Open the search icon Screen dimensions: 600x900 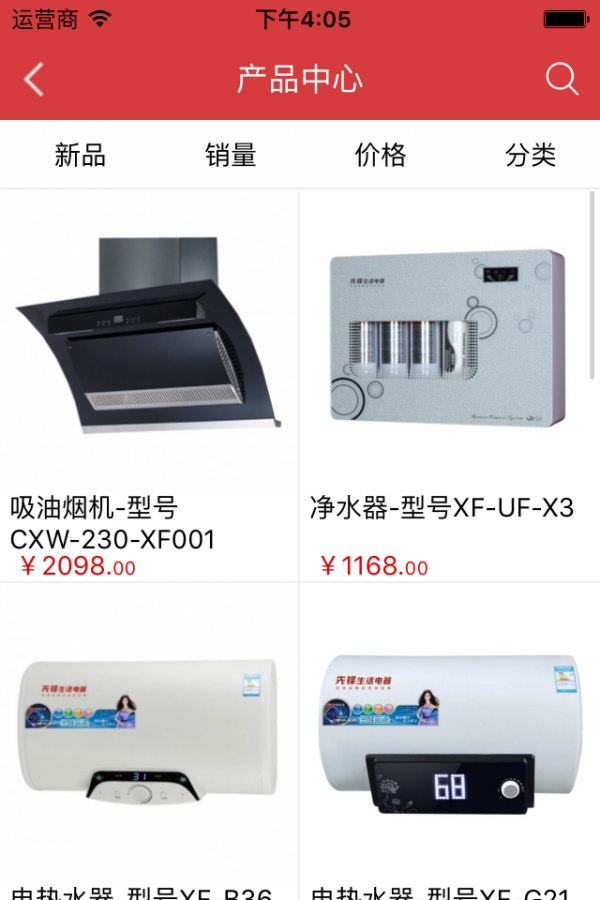[x=562, y=80]
